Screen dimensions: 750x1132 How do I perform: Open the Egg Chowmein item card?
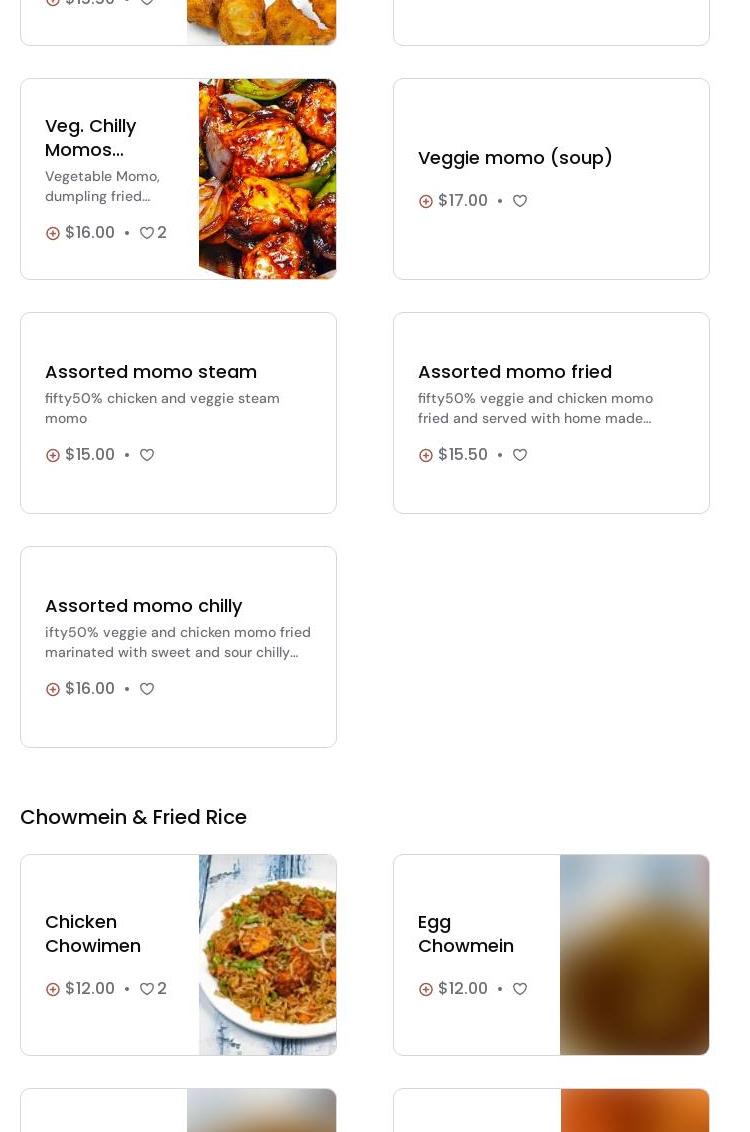click(466, 933)
